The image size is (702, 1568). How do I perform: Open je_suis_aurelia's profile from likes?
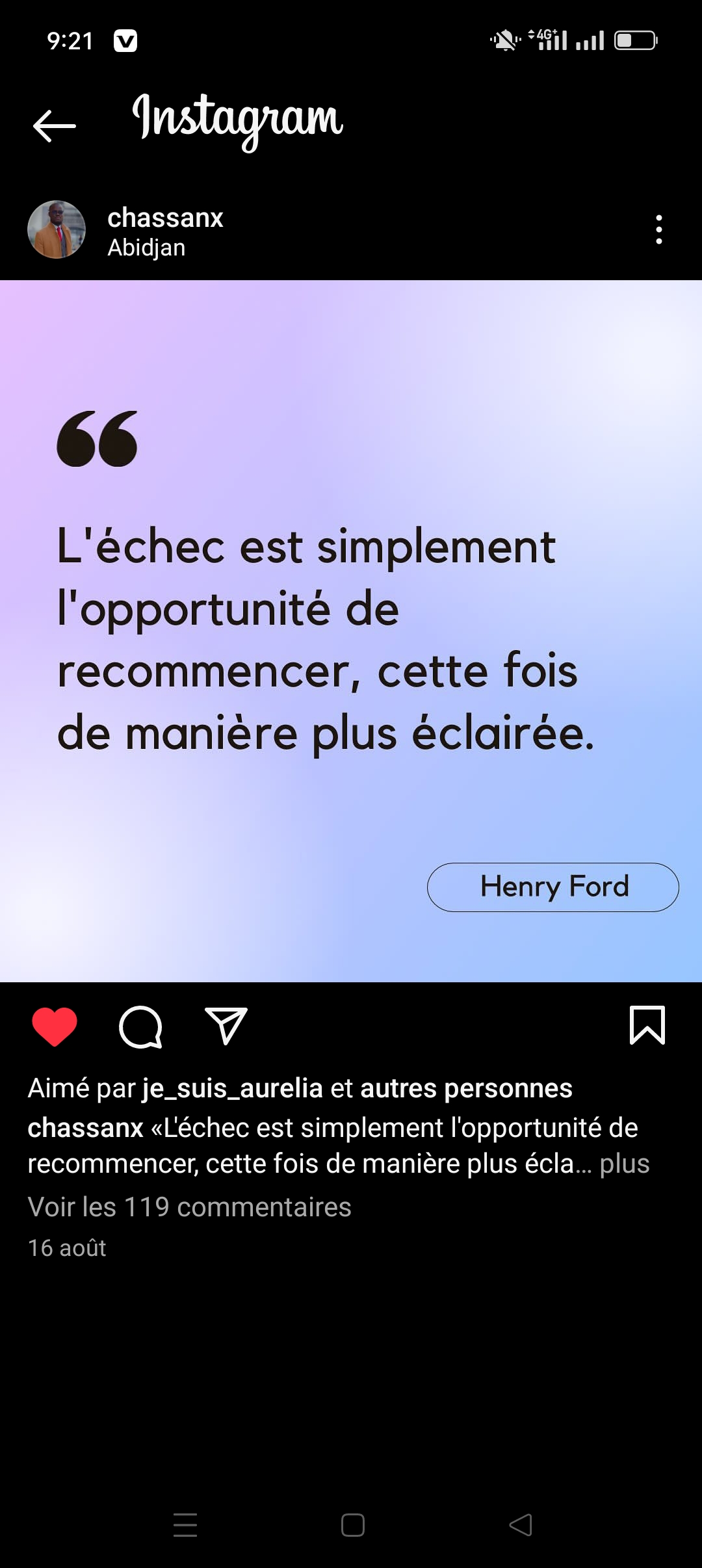tap(233, 1088)
